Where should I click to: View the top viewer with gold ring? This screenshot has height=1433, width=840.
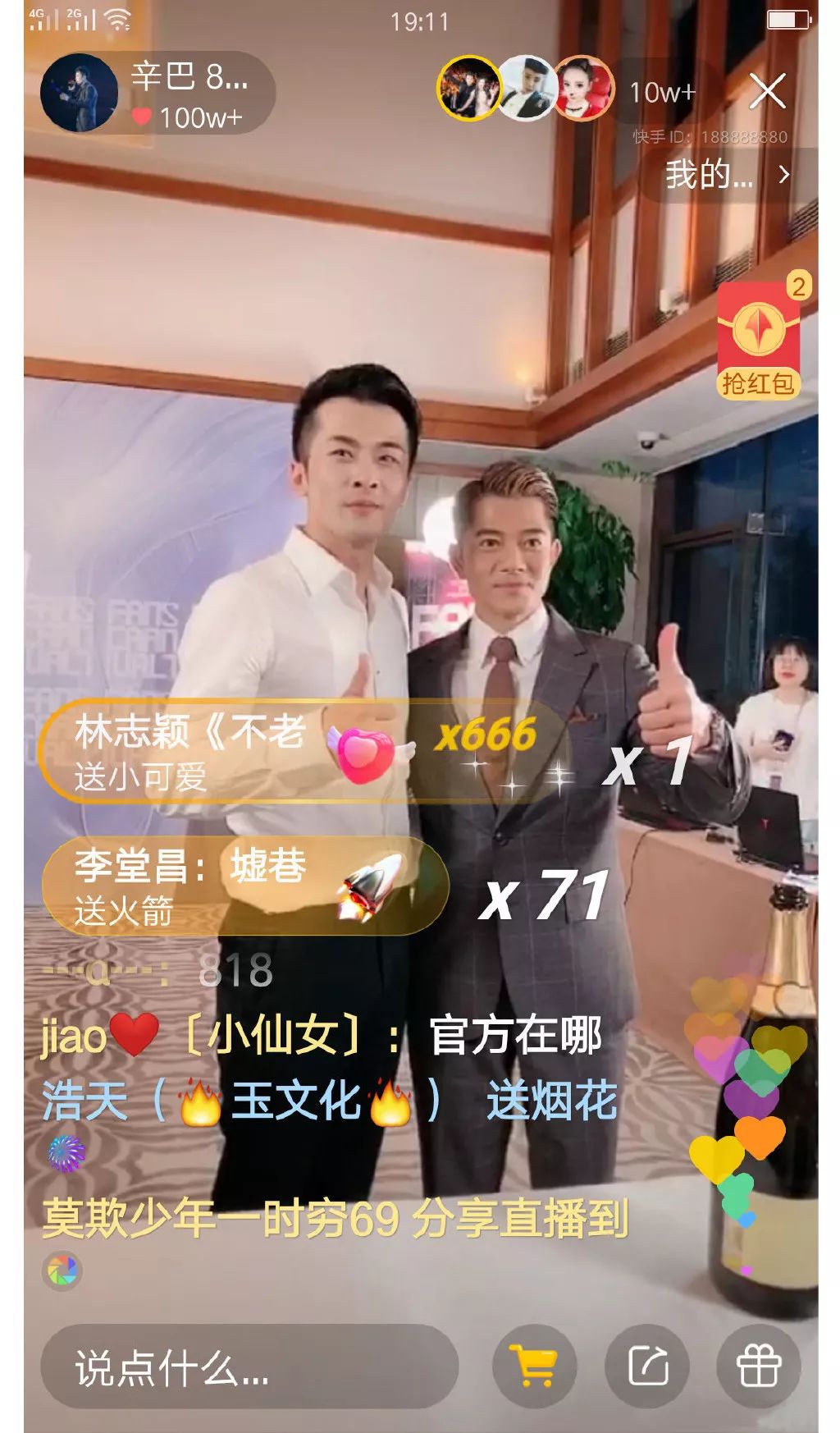point(468,89)
